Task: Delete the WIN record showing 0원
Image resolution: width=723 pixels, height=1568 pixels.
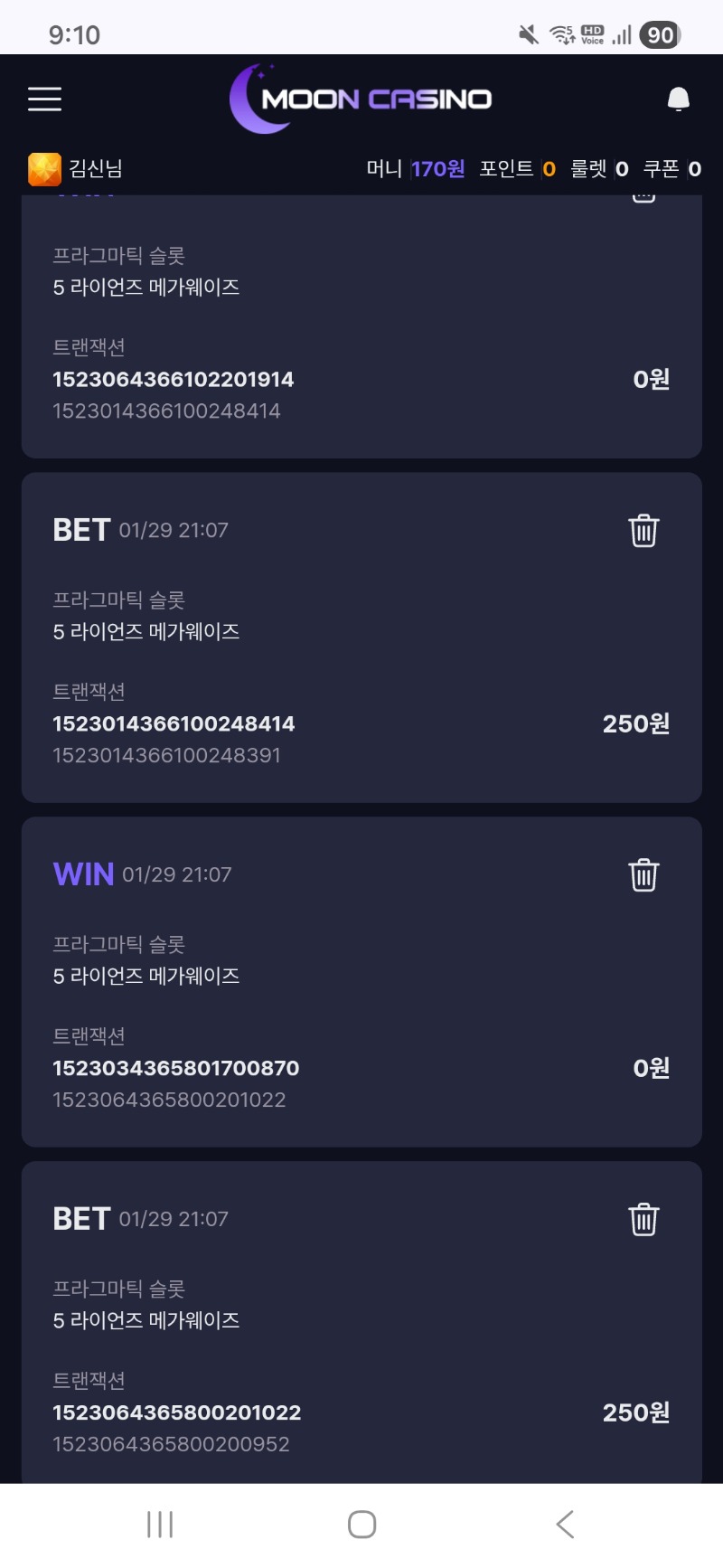Action: point(643,874)
